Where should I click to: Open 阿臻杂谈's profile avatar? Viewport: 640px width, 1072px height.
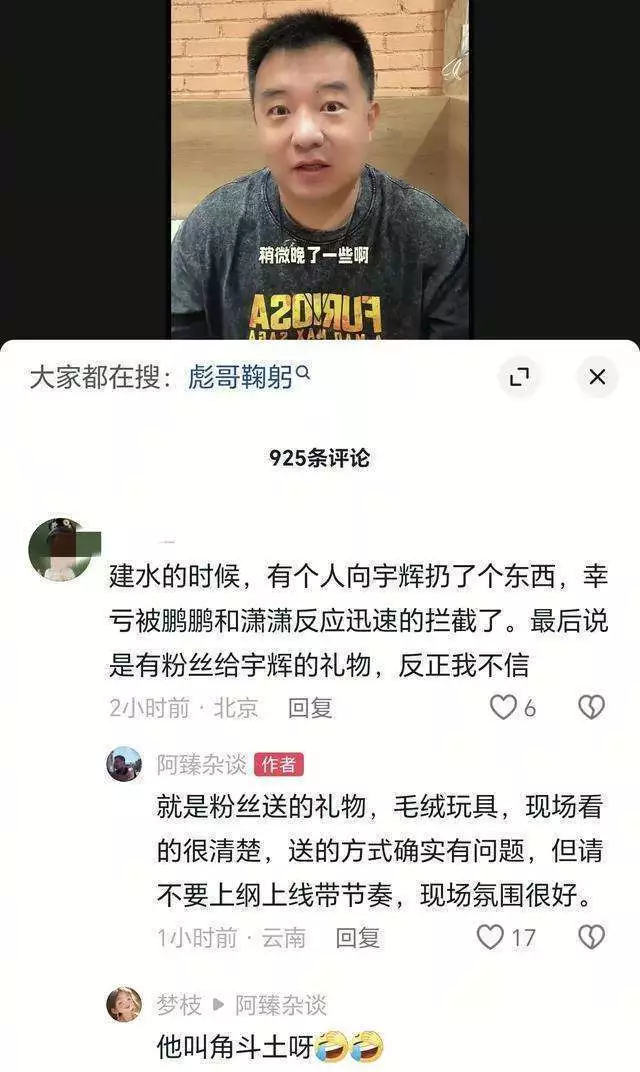click(124, 765)
